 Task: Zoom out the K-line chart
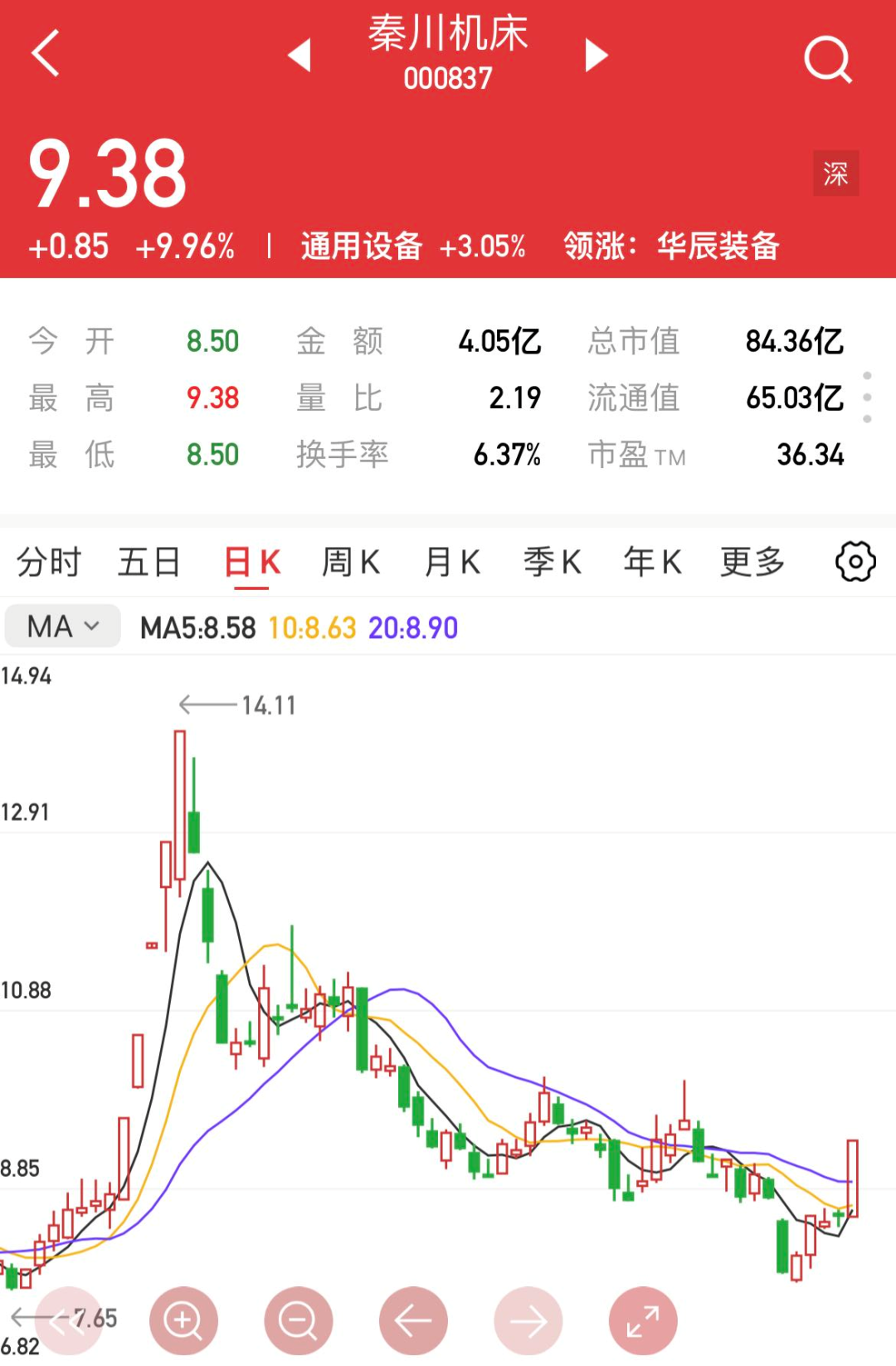click(x=298, y=1320)
